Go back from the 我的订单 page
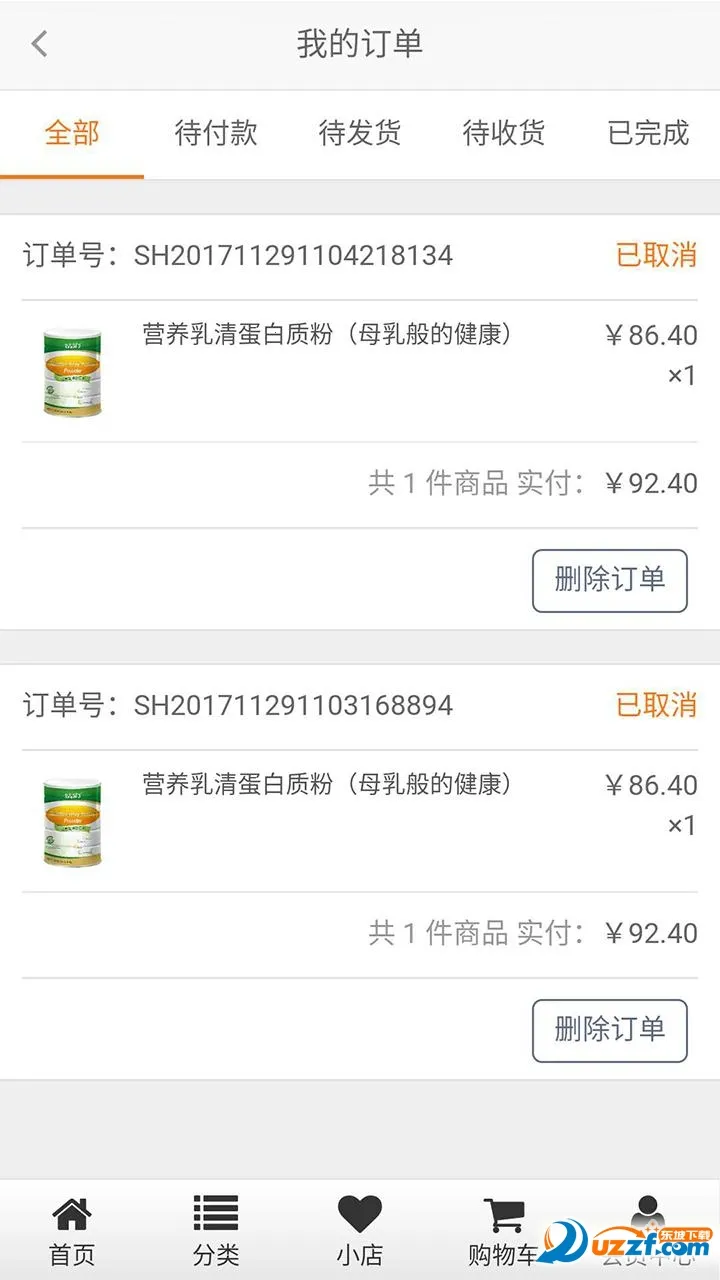 (40, 44)
